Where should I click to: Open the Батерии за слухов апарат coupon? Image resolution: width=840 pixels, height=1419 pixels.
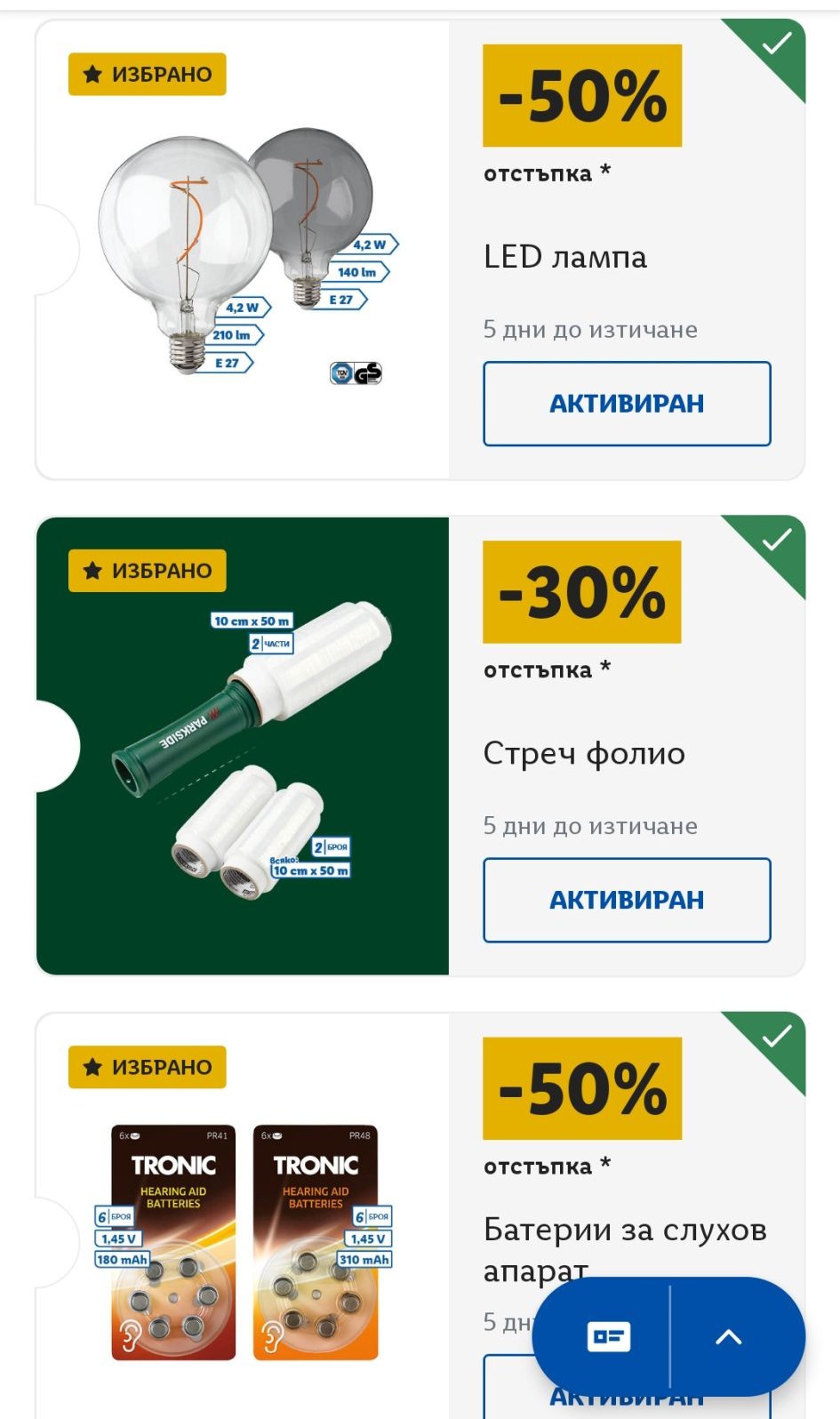[x=624, y=1231]
